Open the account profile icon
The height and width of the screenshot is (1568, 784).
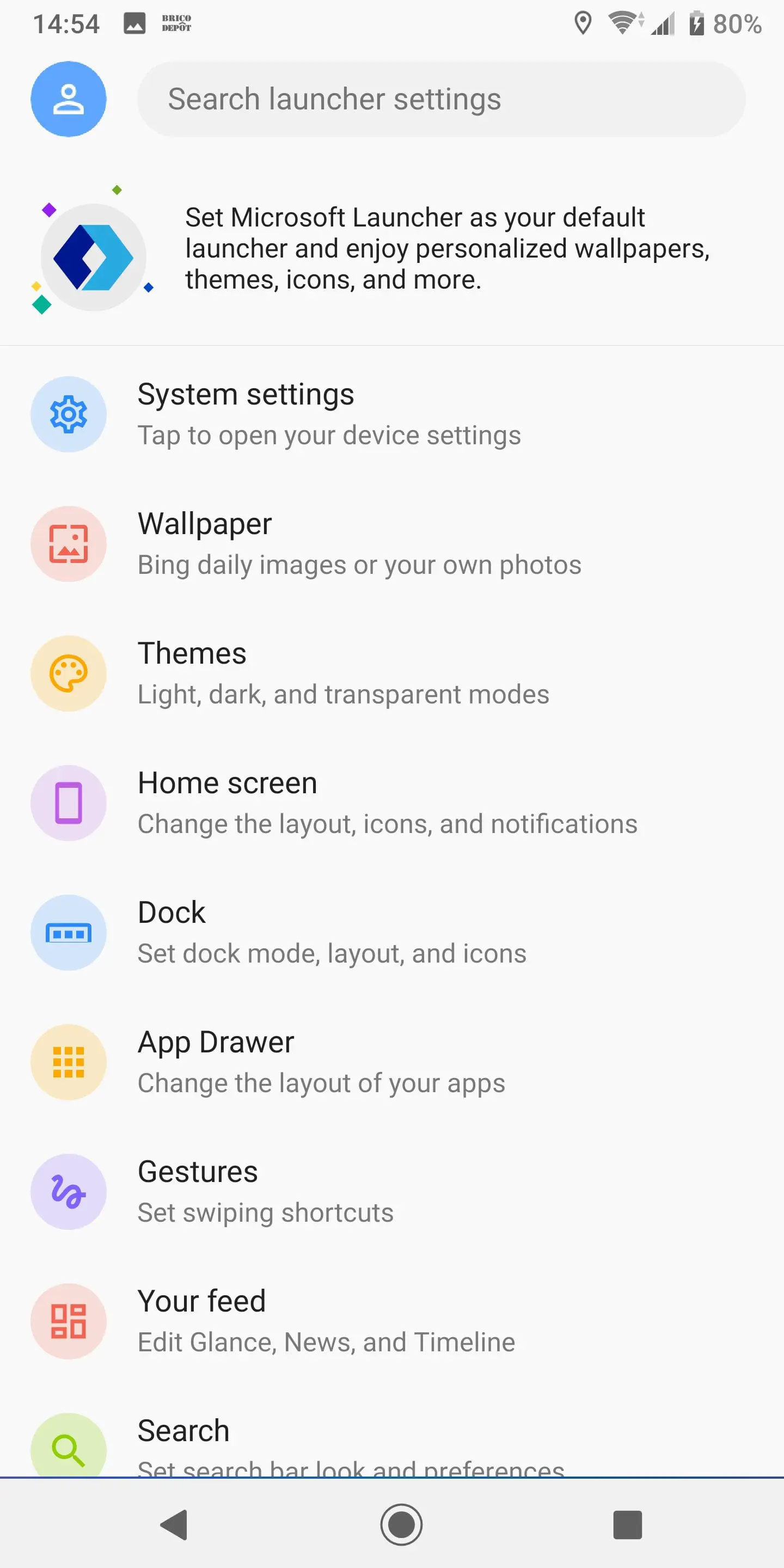click(69, 99)
